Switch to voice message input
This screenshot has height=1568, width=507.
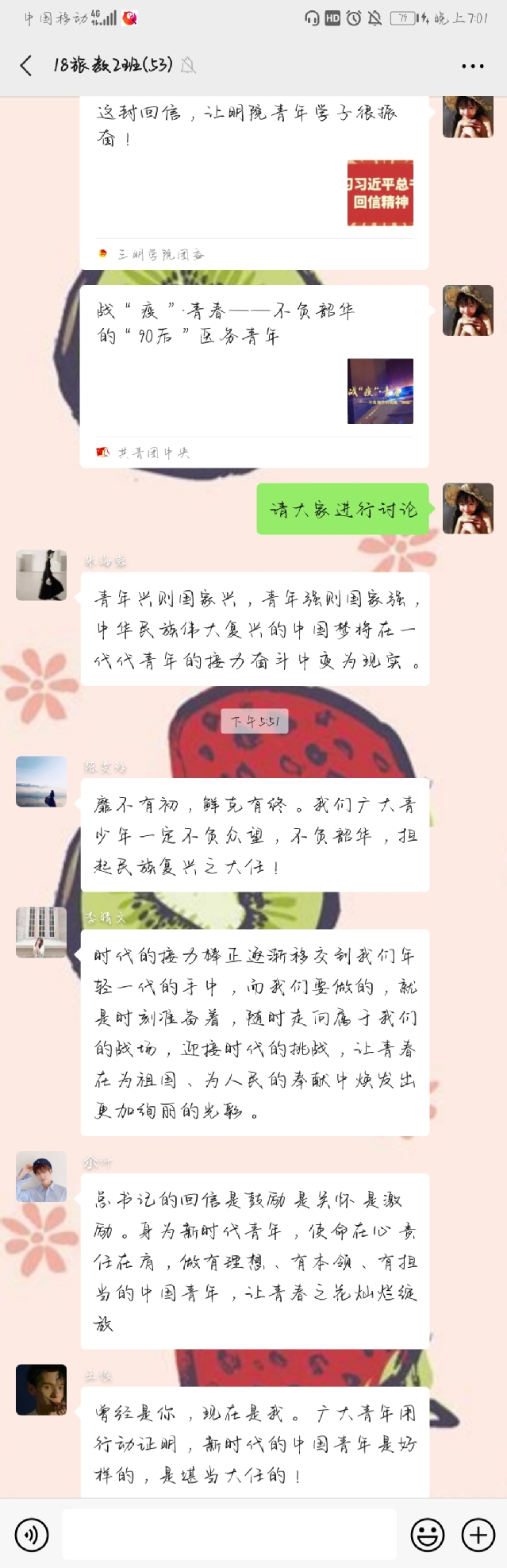coord(32,1534)
